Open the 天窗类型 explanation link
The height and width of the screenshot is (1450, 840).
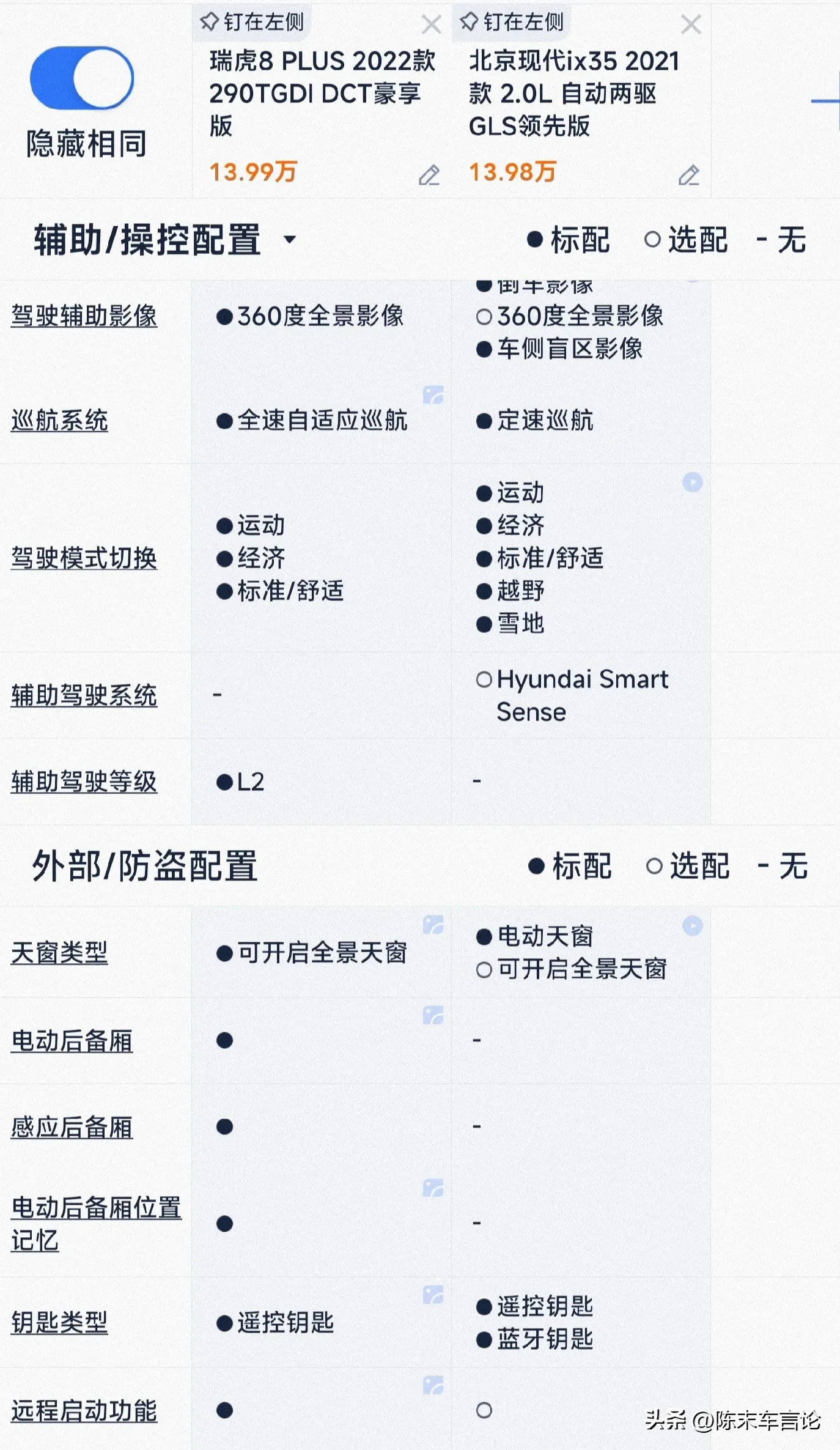click(x=59, y=953)
